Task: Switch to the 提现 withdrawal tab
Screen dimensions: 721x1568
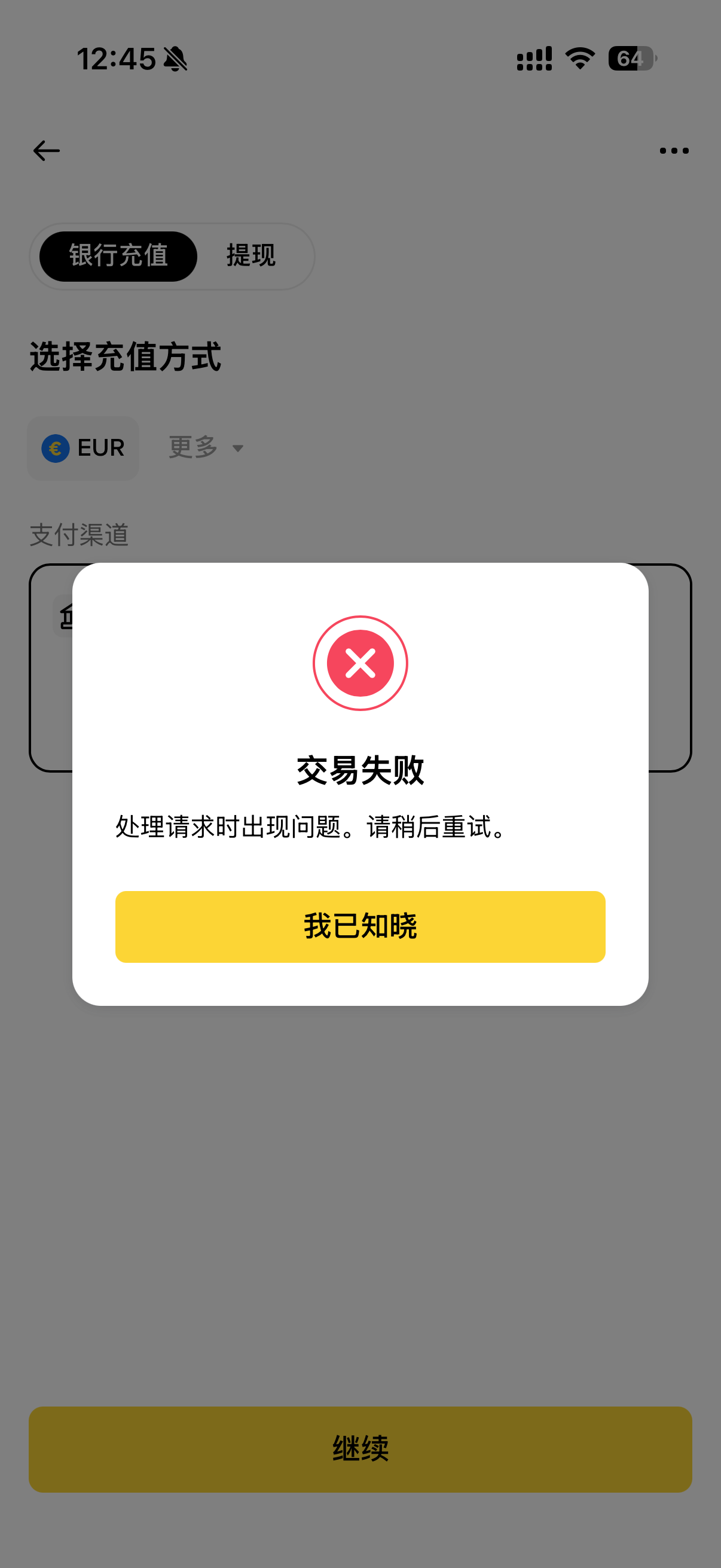Action: tap(250, 257)
